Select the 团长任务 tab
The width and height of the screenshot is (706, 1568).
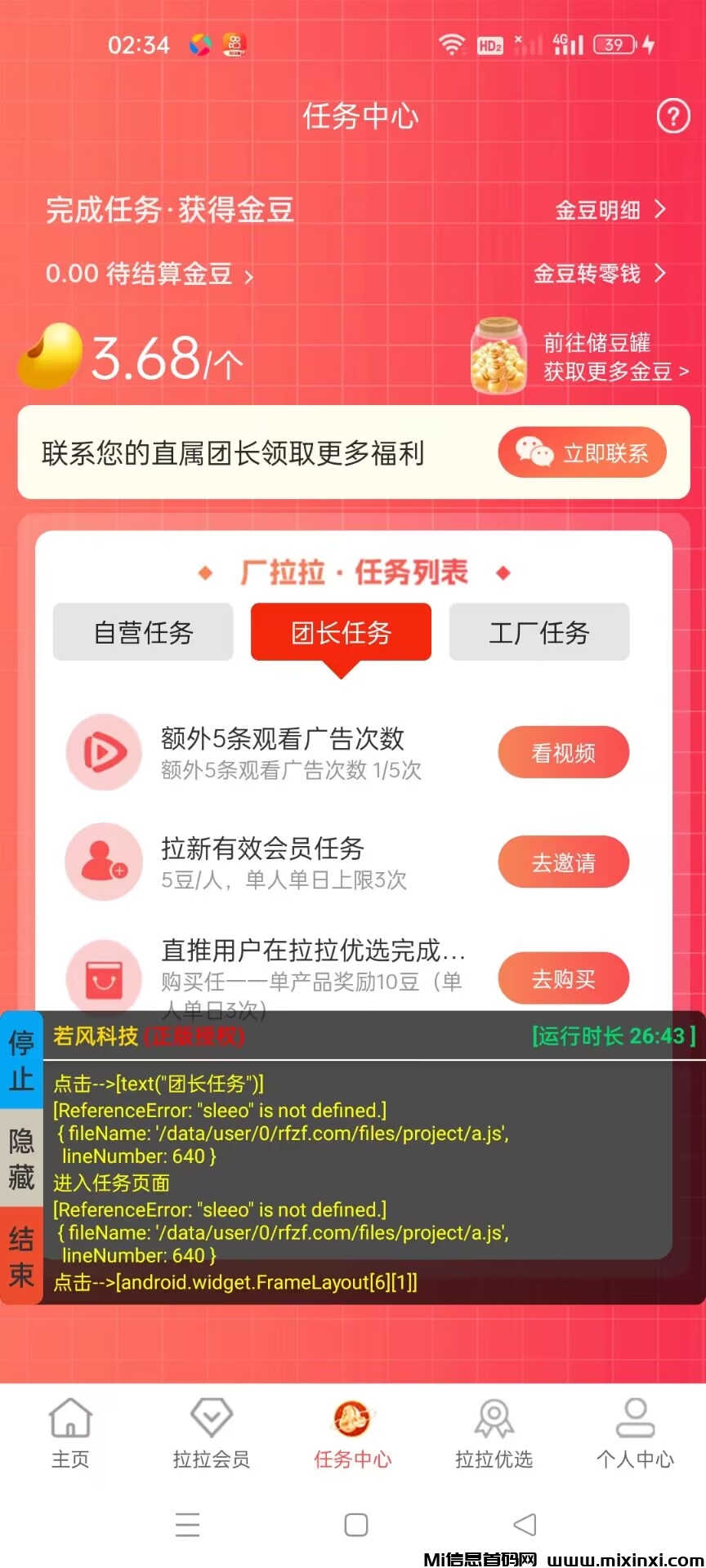coord(341,632)
